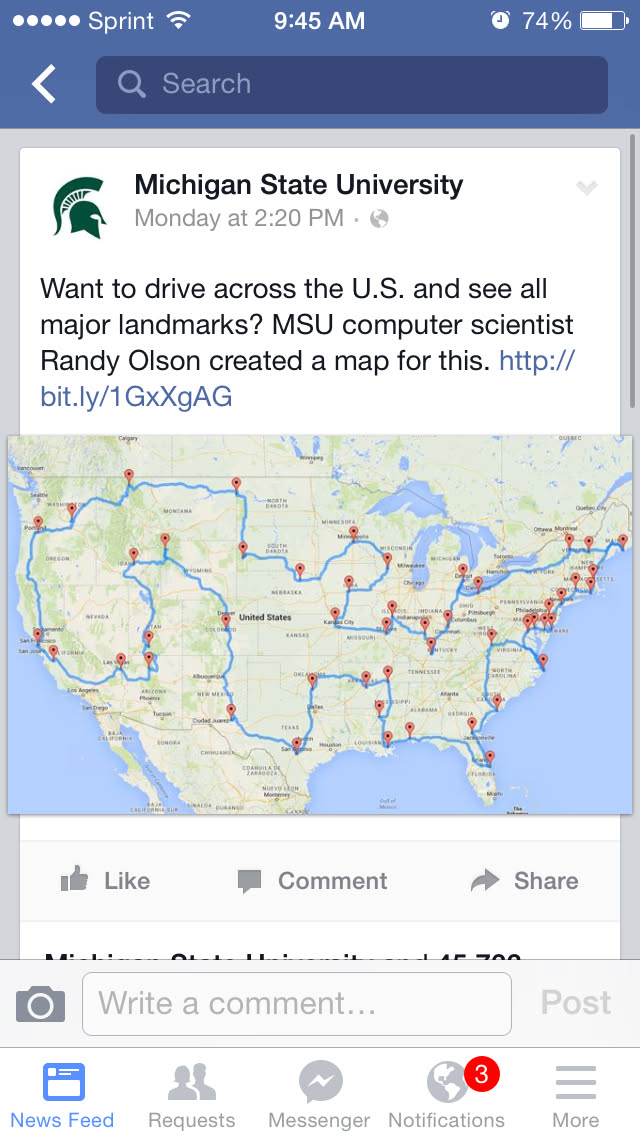This screenshot has height=1136, width=640.
Task: Expand the post options chevron
Action: [587, 188]
